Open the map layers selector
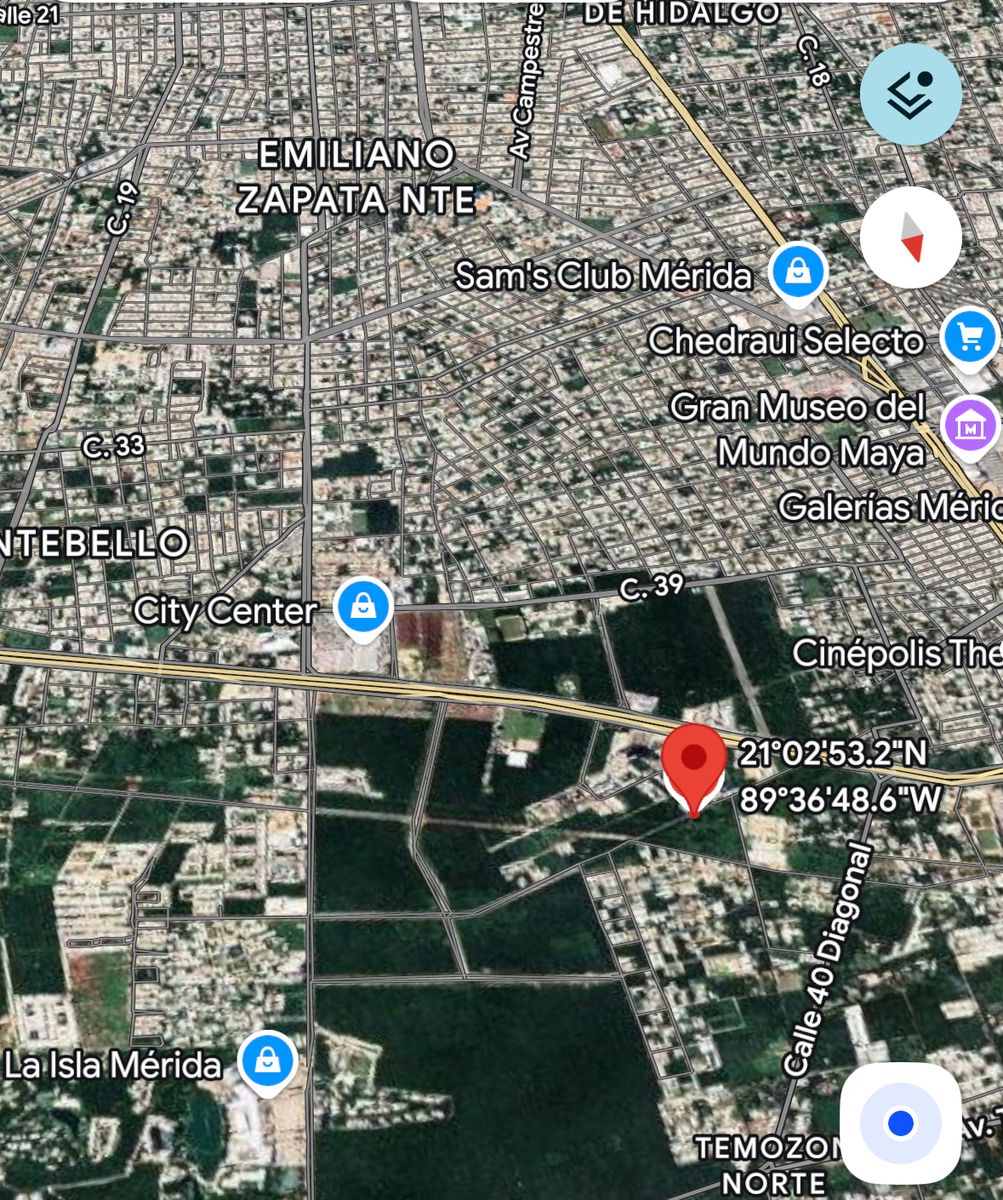The width and height of the screenshot is (1003, 1200). [x=910, y=95]
